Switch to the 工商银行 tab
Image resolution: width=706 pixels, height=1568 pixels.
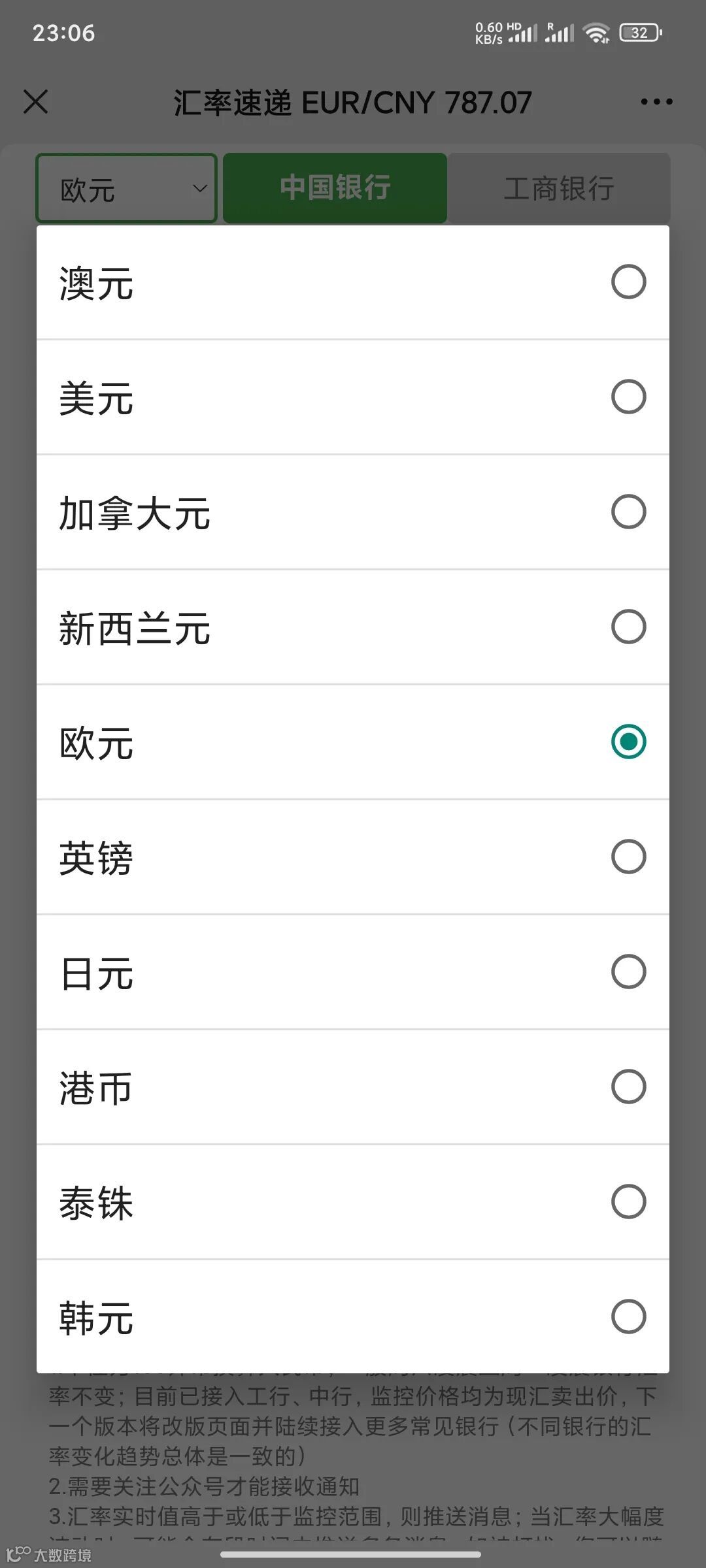[x=560, y=188]
